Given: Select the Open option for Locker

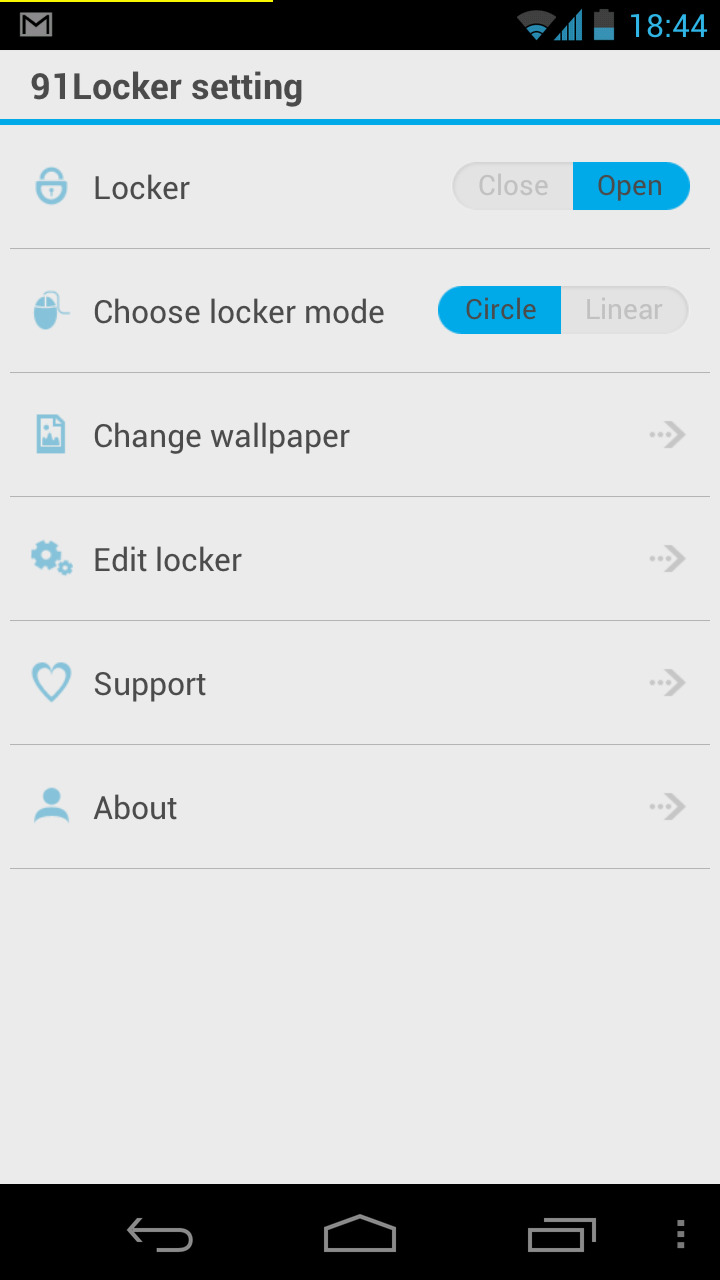Looking at the screenshot, I should [631, 186].
